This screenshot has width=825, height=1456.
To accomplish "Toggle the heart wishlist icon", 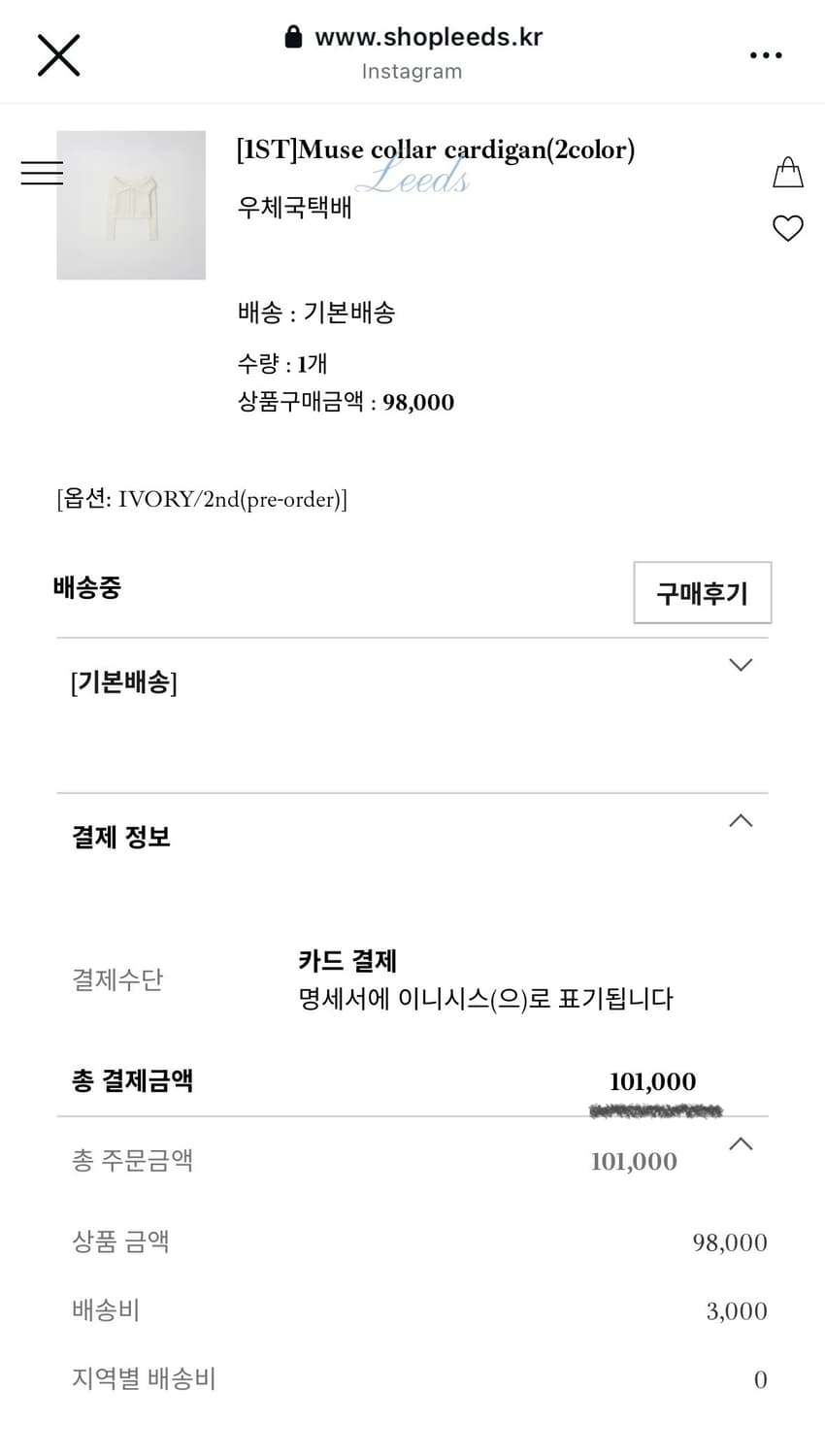I will pos(787,229).
